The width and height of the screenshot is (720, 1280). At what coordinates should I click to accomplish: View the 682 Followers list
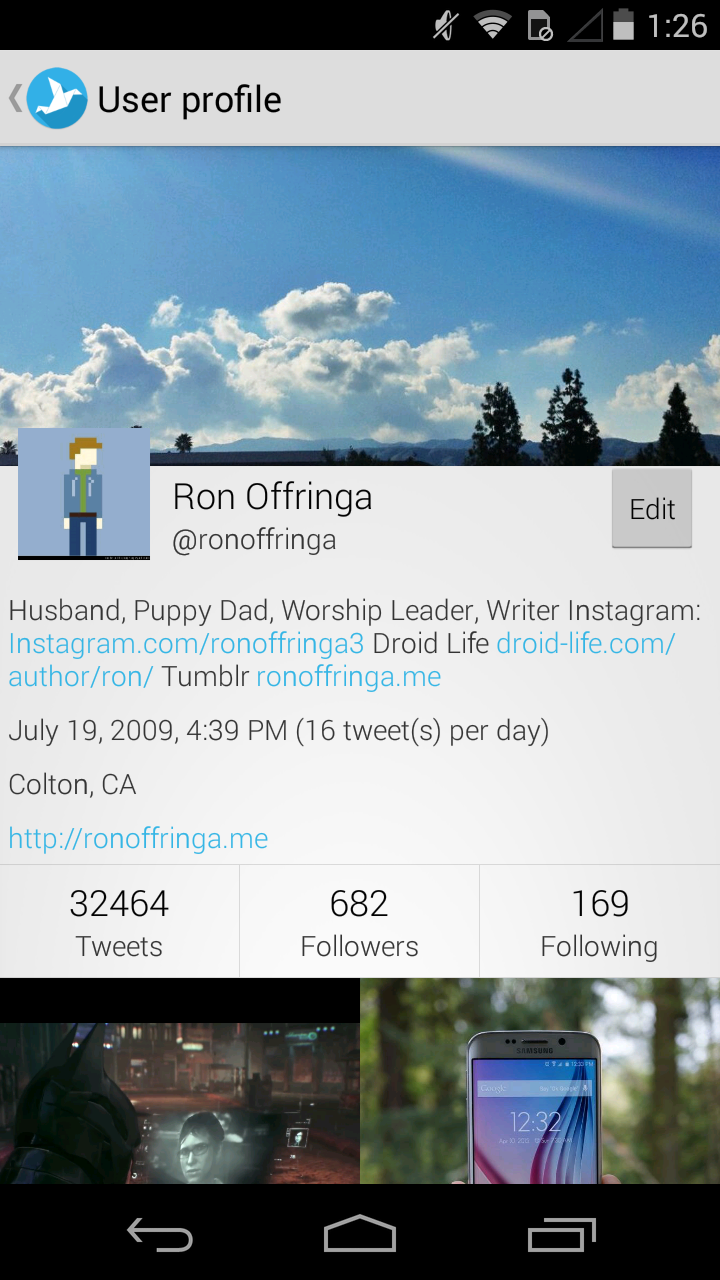coord(359,921)
